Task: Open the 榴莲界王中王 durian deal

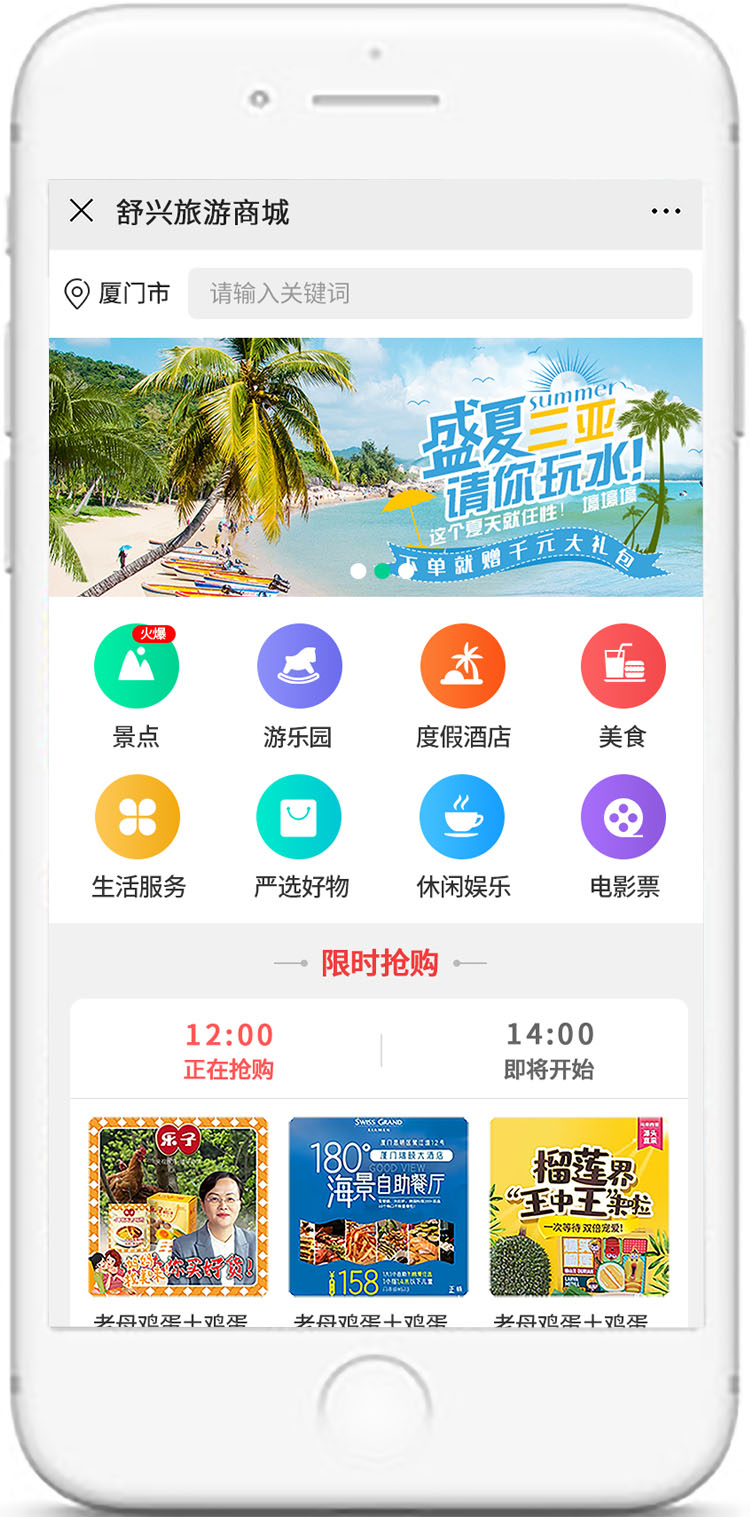Action: point(579,1206)
